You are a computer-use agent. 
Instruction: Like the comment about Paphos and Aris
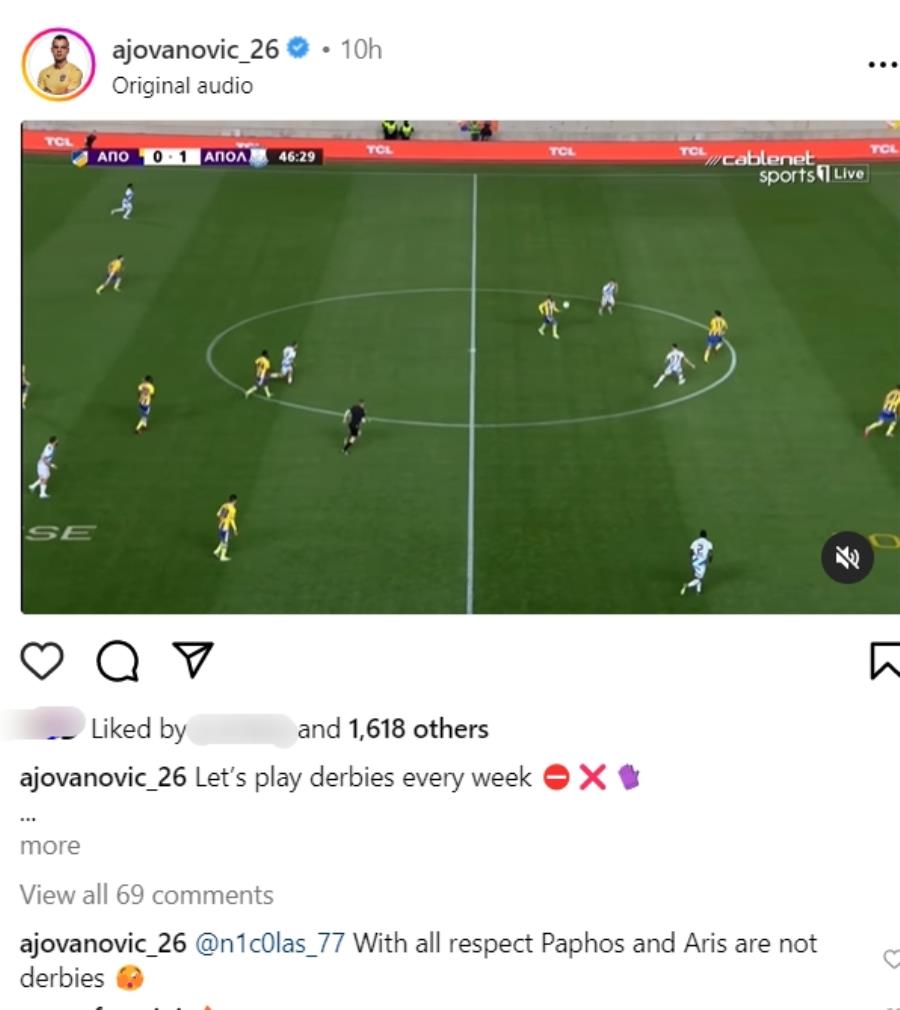(891, 960)
